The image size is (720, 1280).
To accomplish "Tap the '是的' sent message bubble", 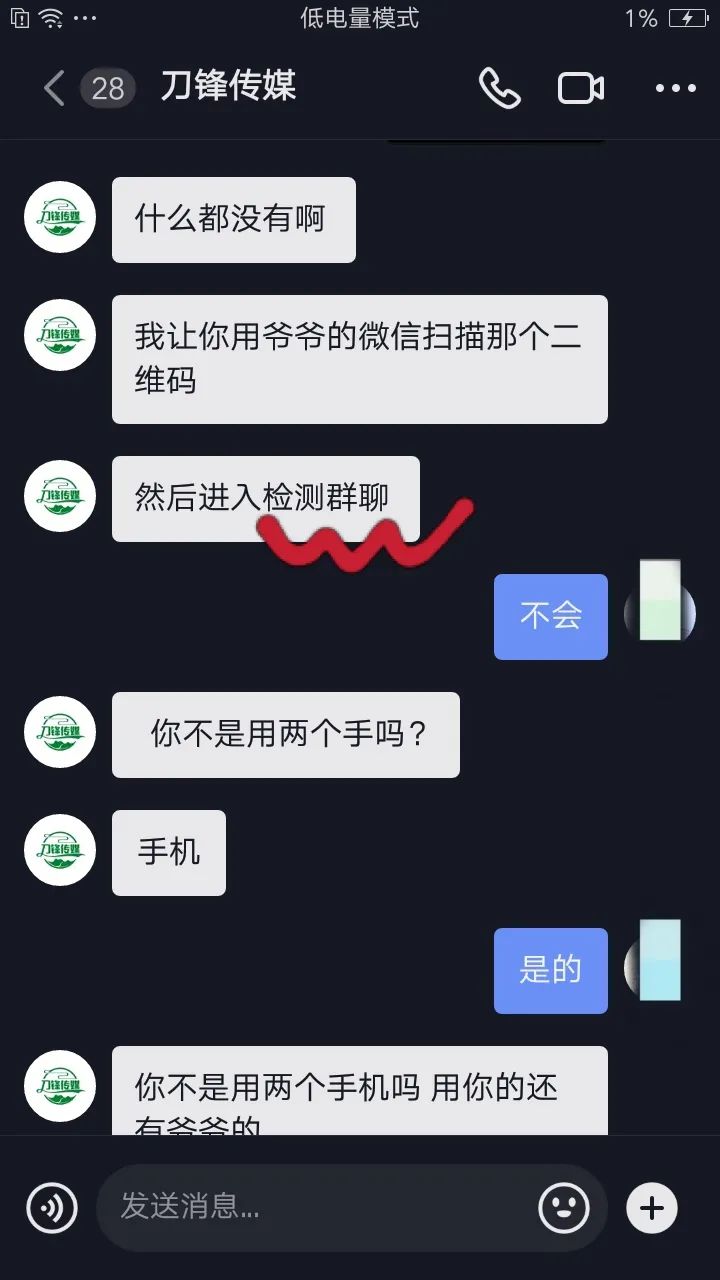I will (550, 970).
